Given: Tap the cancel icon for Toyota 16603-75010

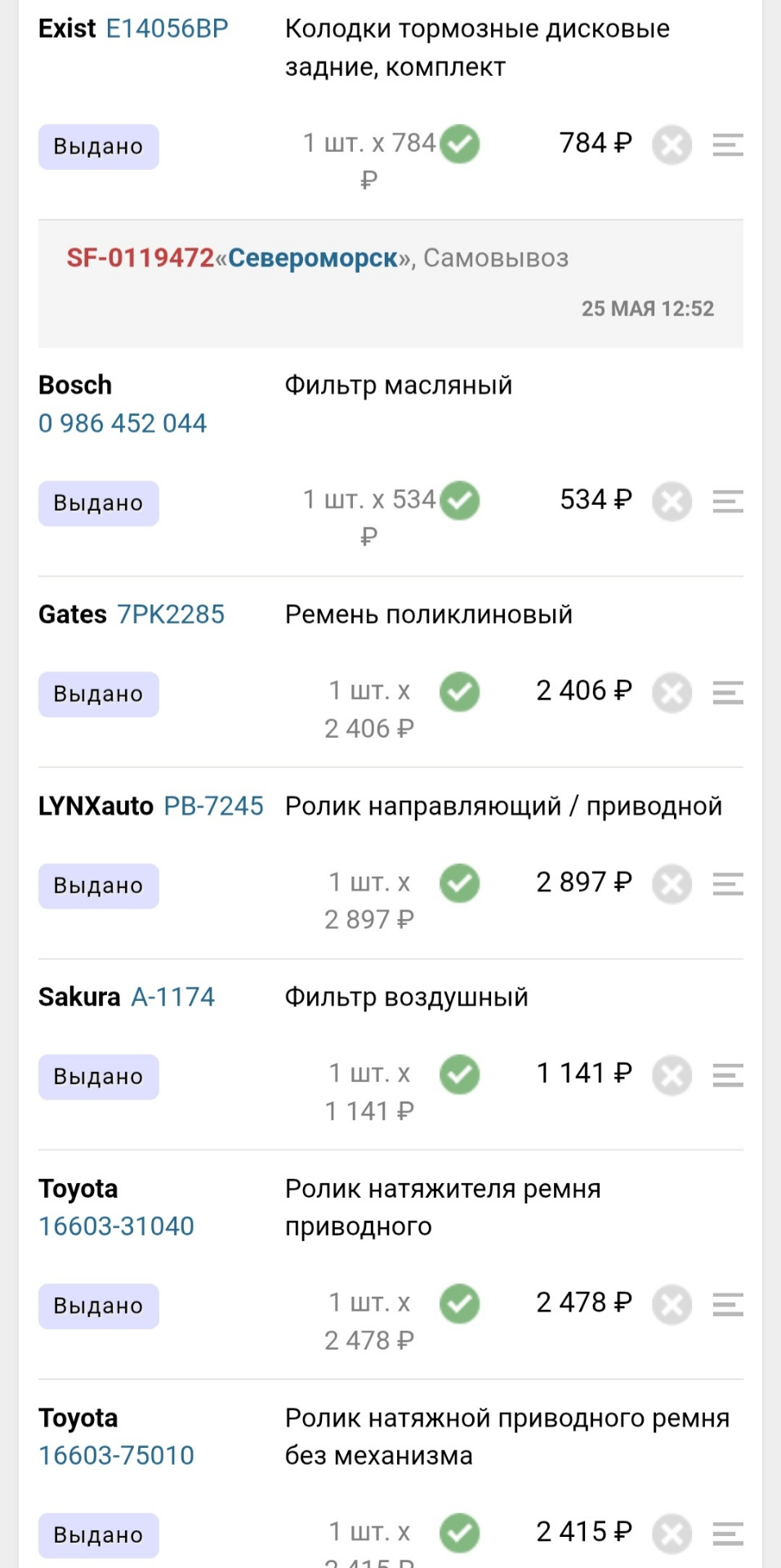Looking at the screenshot, I should pyautogui.click(x=672, y=1534).
